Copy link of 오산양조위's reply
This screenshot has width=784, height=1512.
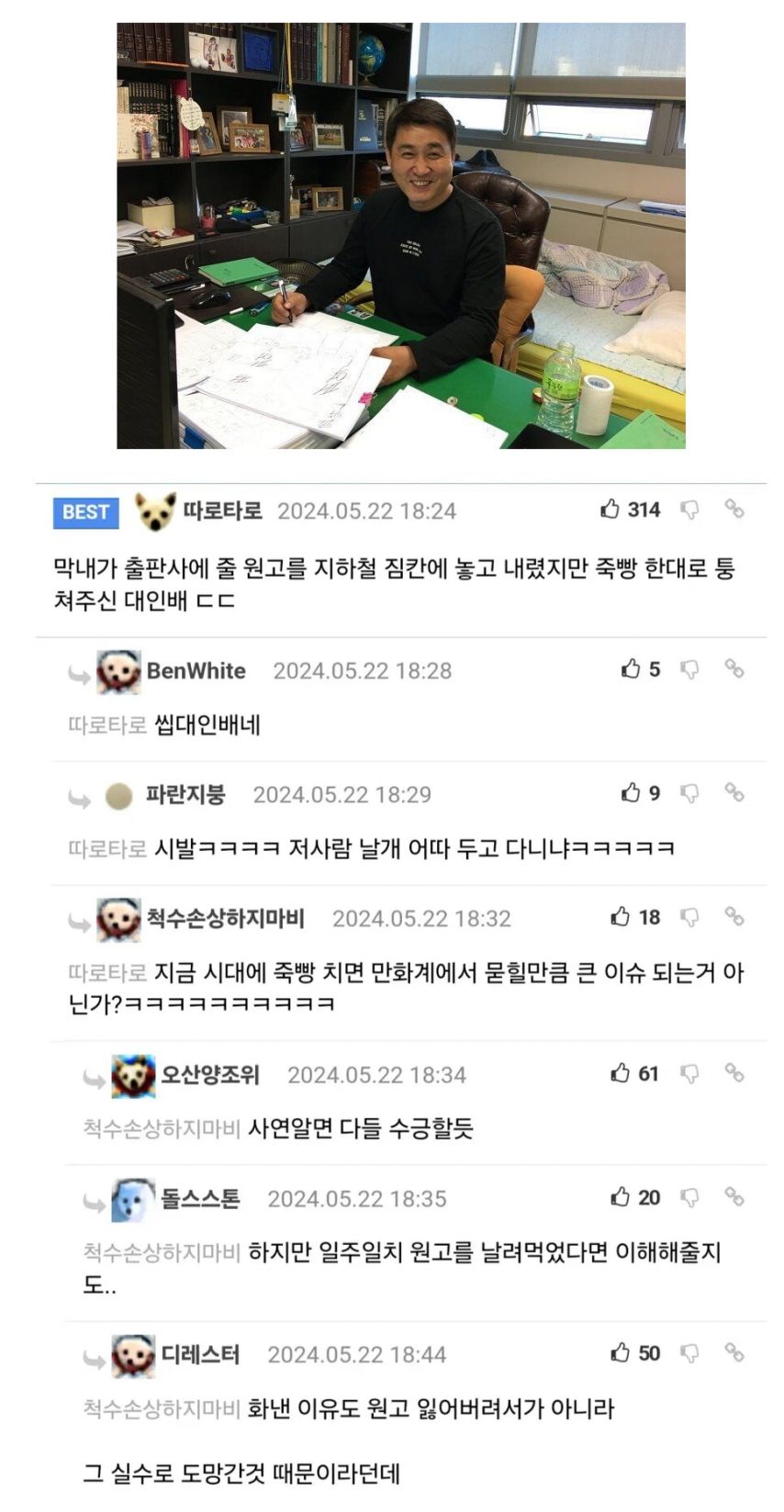(734, 1072)
